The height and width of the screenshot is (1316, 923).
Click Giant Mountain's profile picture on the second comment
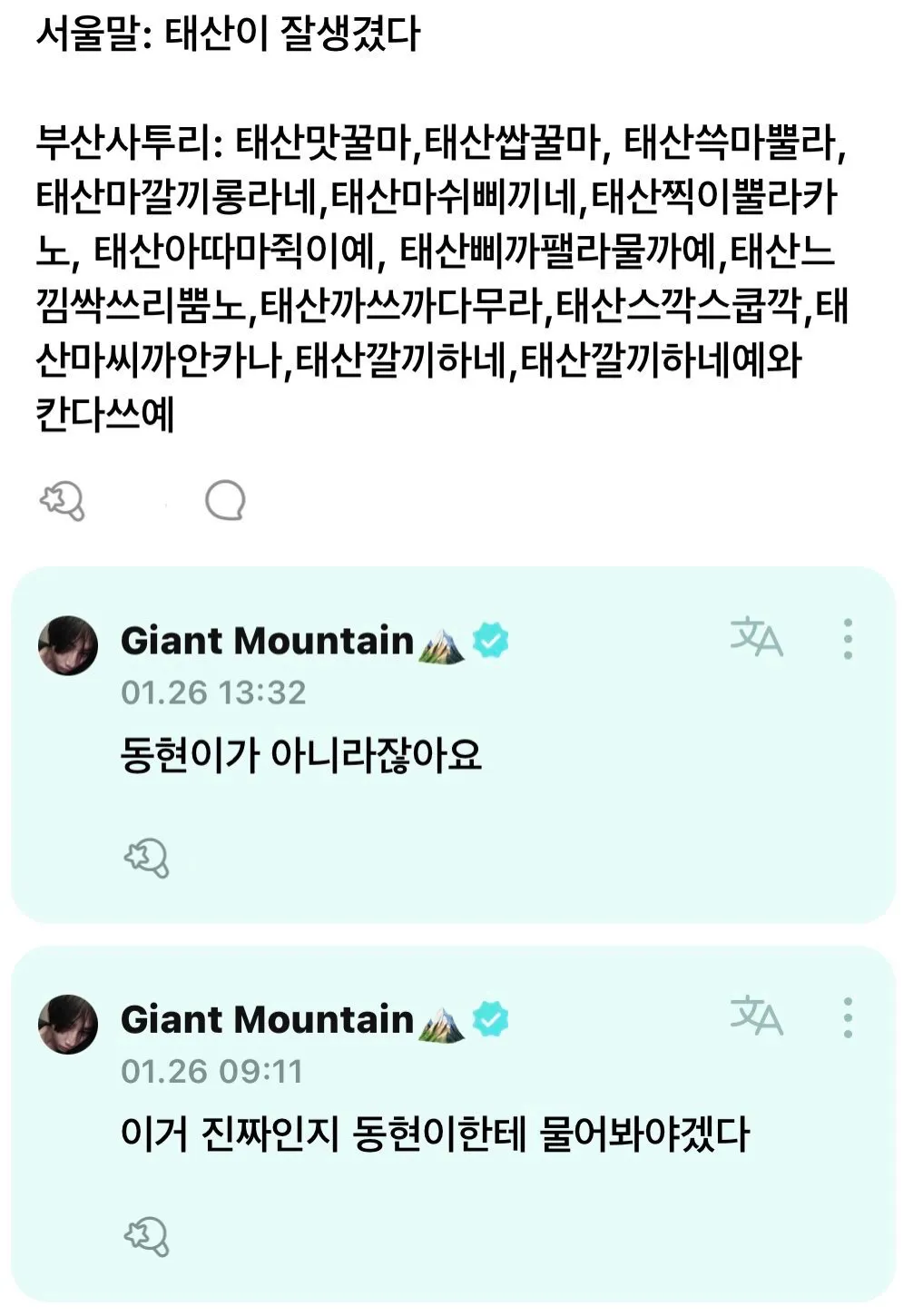click(67, 1019)
